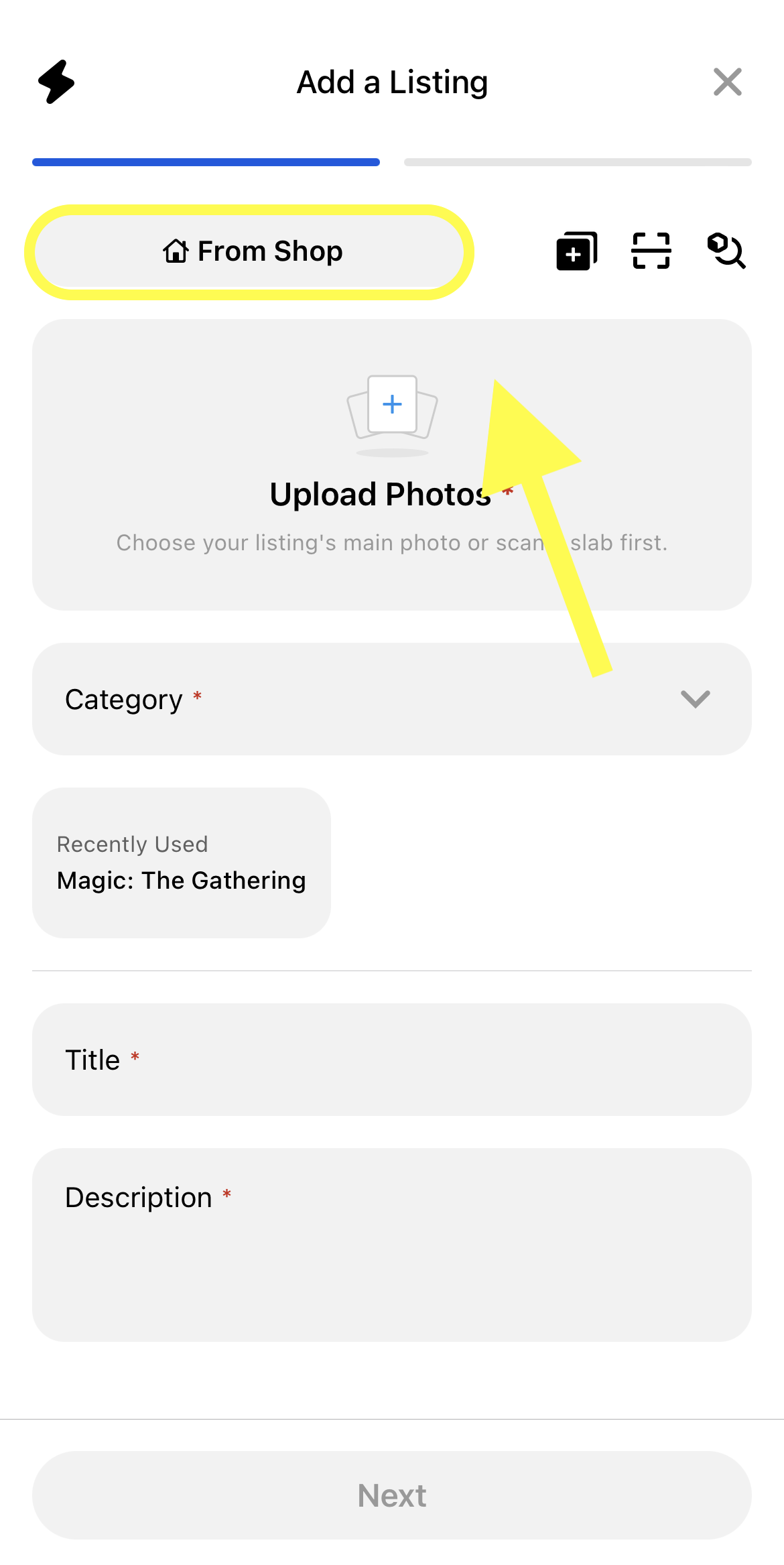Viewport: 784px width, 1565px height.
Task: Upload photos for the listing
Action: click(x=392, y=464)
